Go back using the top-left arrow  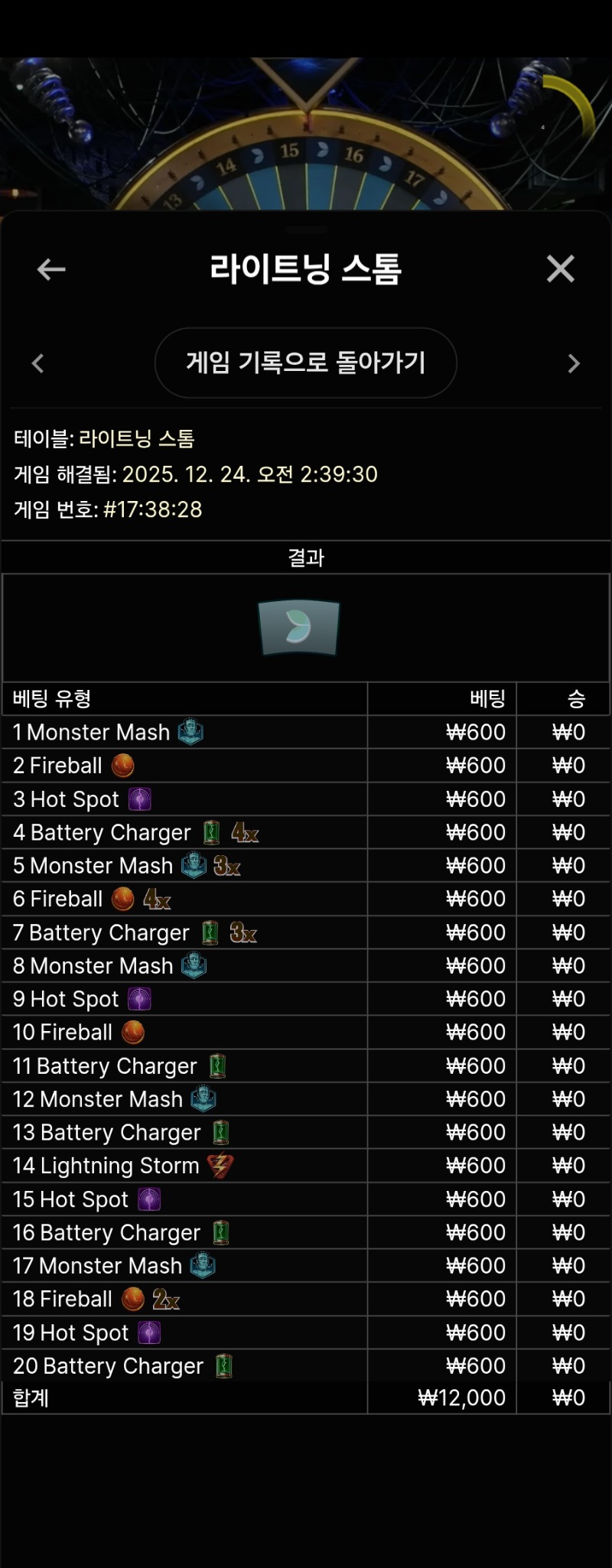51,269
